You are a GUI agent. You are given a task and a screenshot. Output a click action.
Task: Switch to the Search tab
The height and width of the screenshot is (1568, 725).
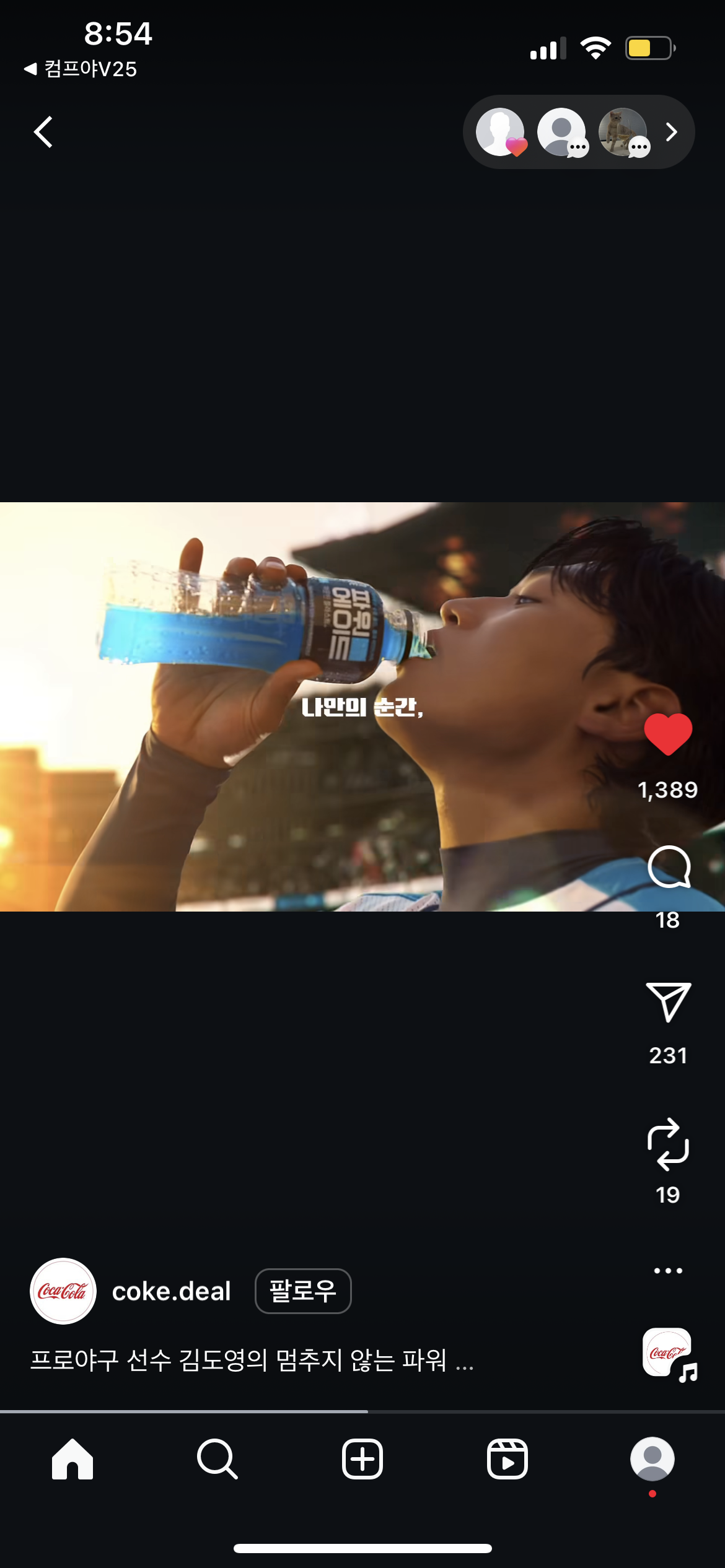(x=217, y=1460)
